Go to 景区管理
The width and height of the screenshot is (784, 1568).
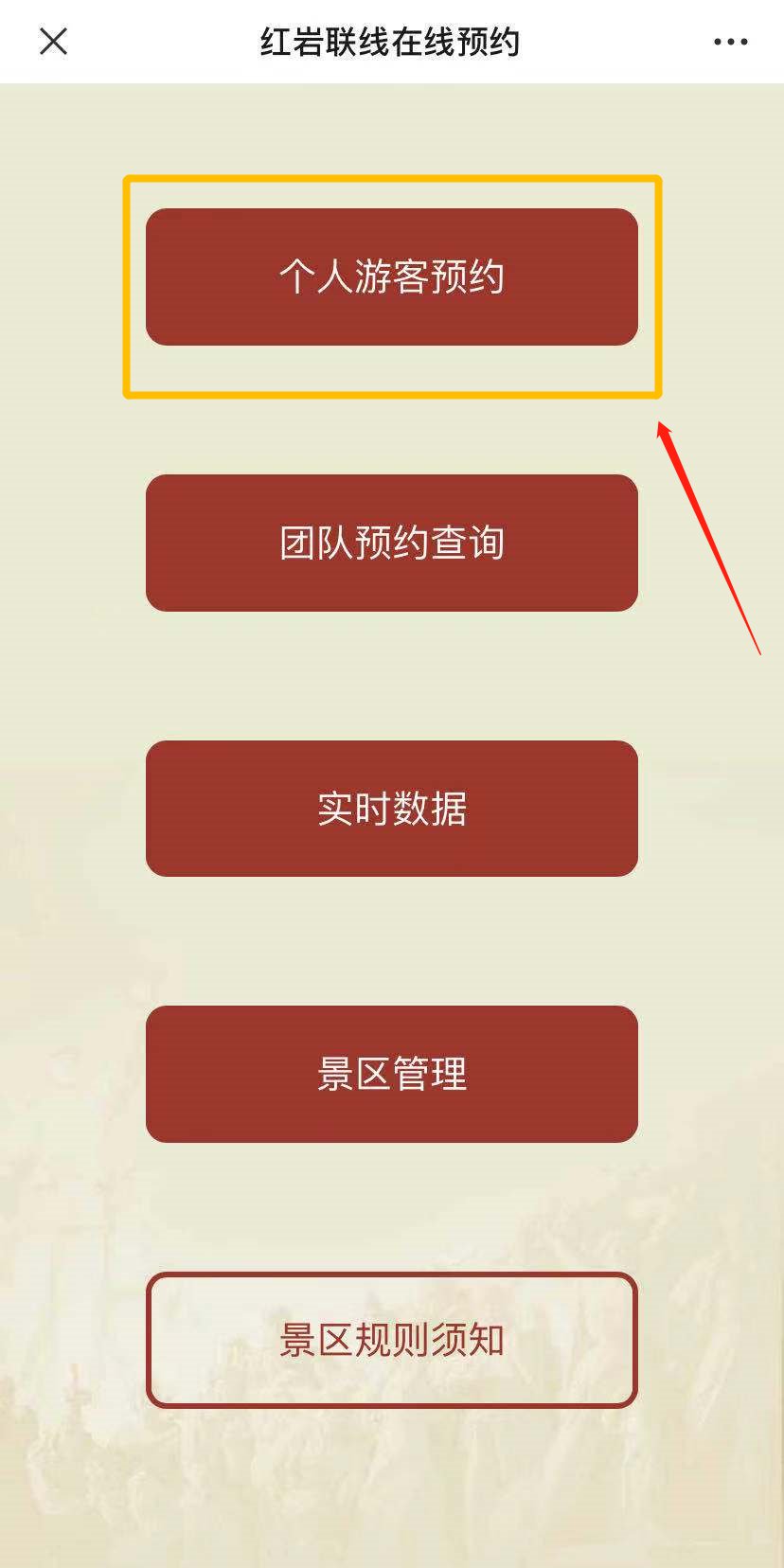(391, 1074)
